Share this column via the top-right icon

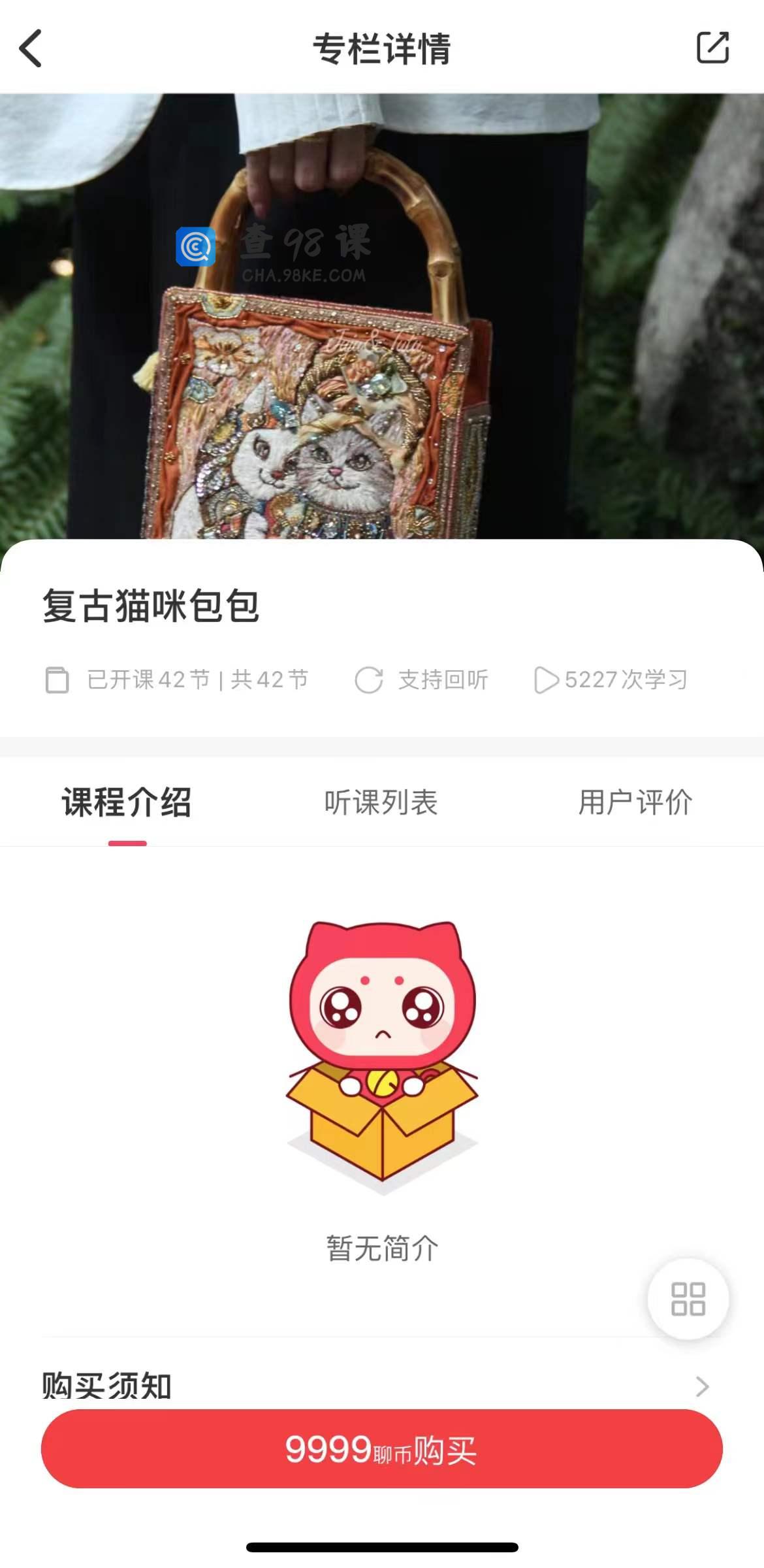click(712, 48)
